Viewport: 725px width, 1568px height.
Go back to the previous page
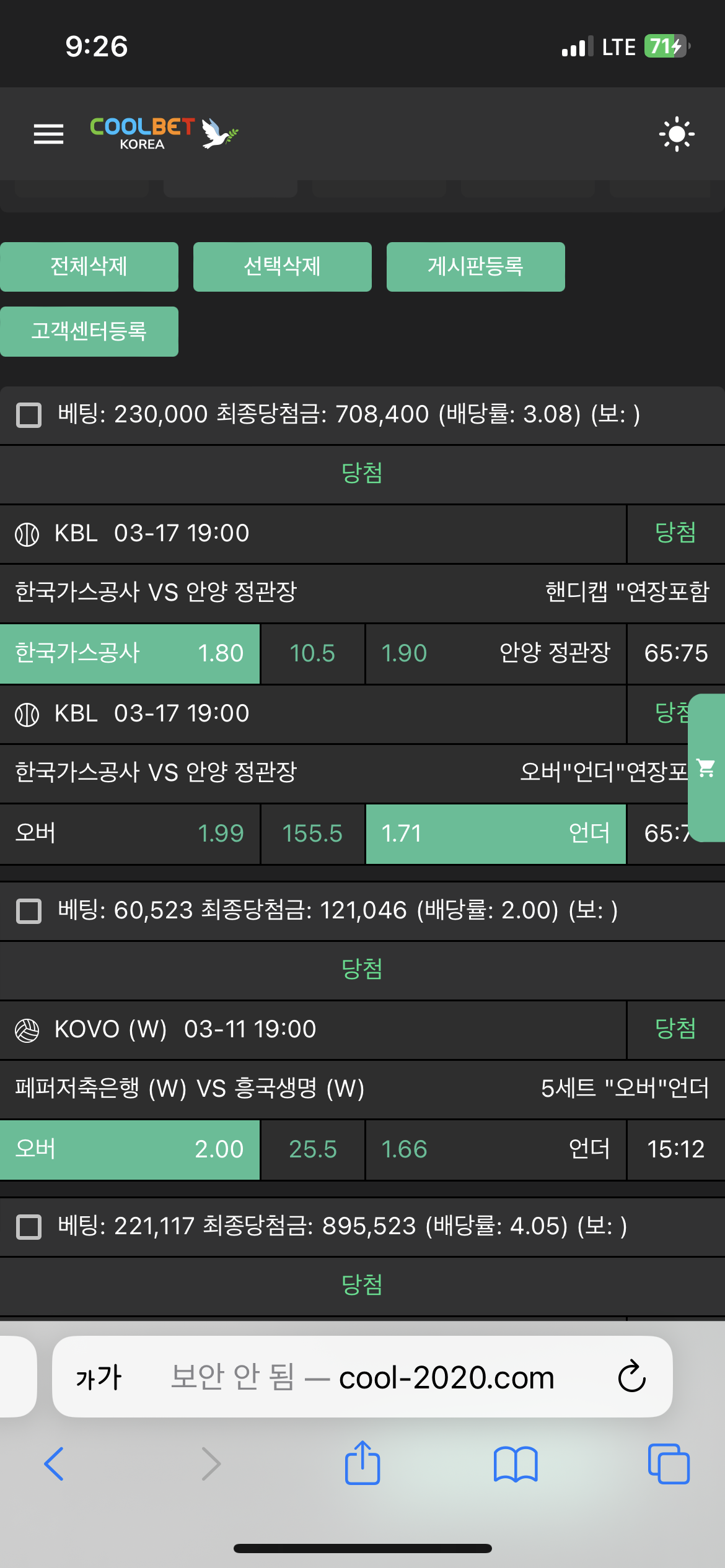pyautogui.click(x=54, y=1464)
